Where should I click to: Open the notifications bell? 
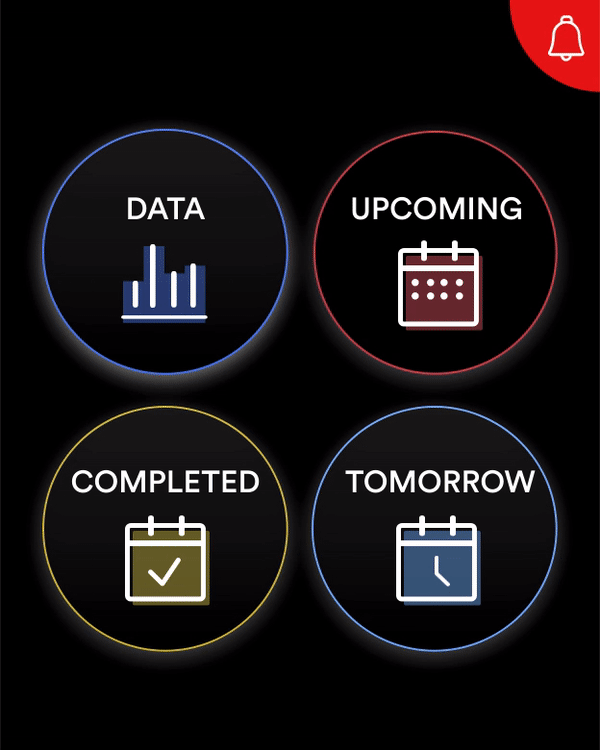[566, 38]
